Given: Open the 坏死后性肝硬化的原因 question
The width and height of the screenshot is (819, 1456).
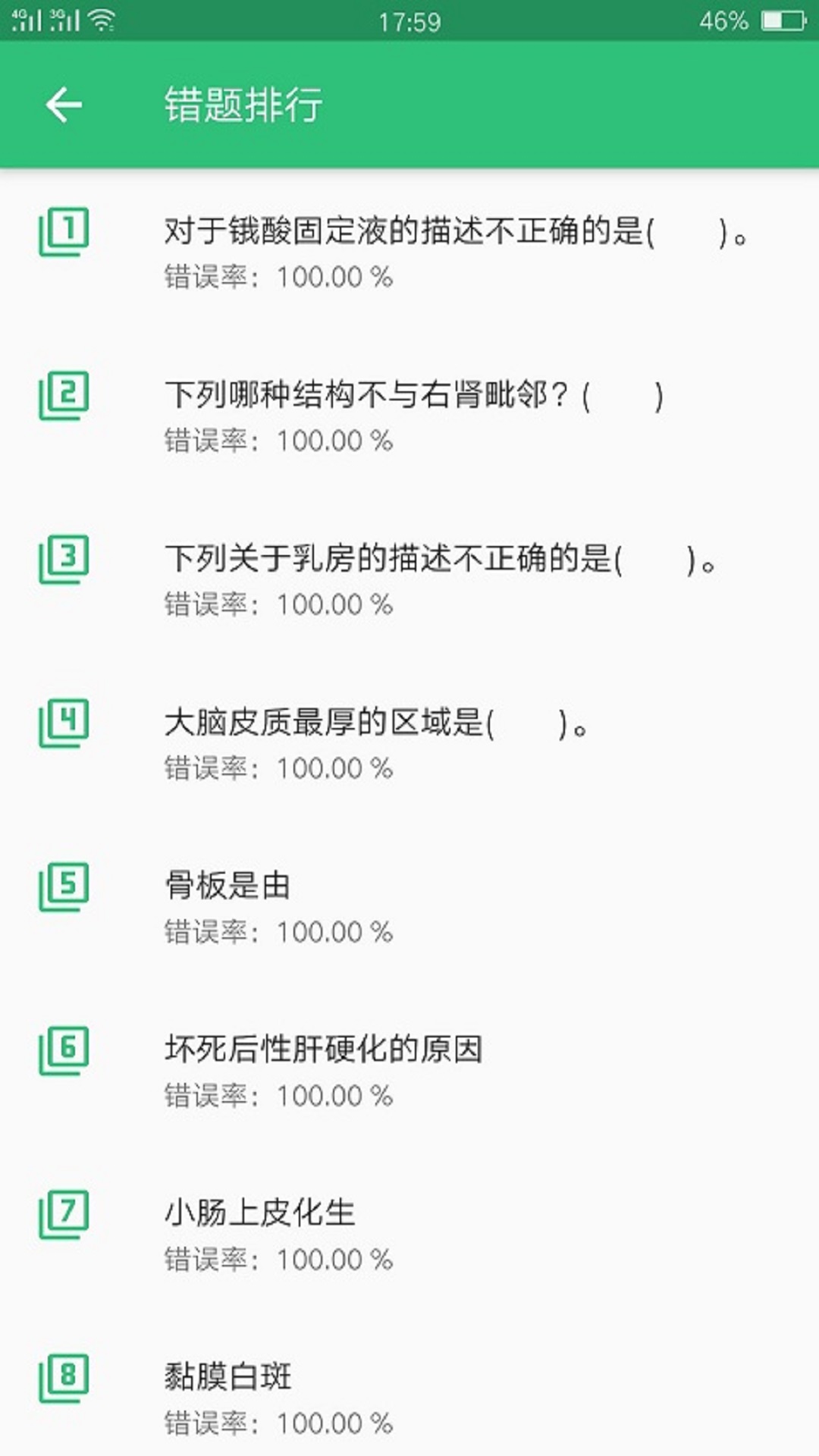Looking at the screenshot, I should [x=326, y=1050].
